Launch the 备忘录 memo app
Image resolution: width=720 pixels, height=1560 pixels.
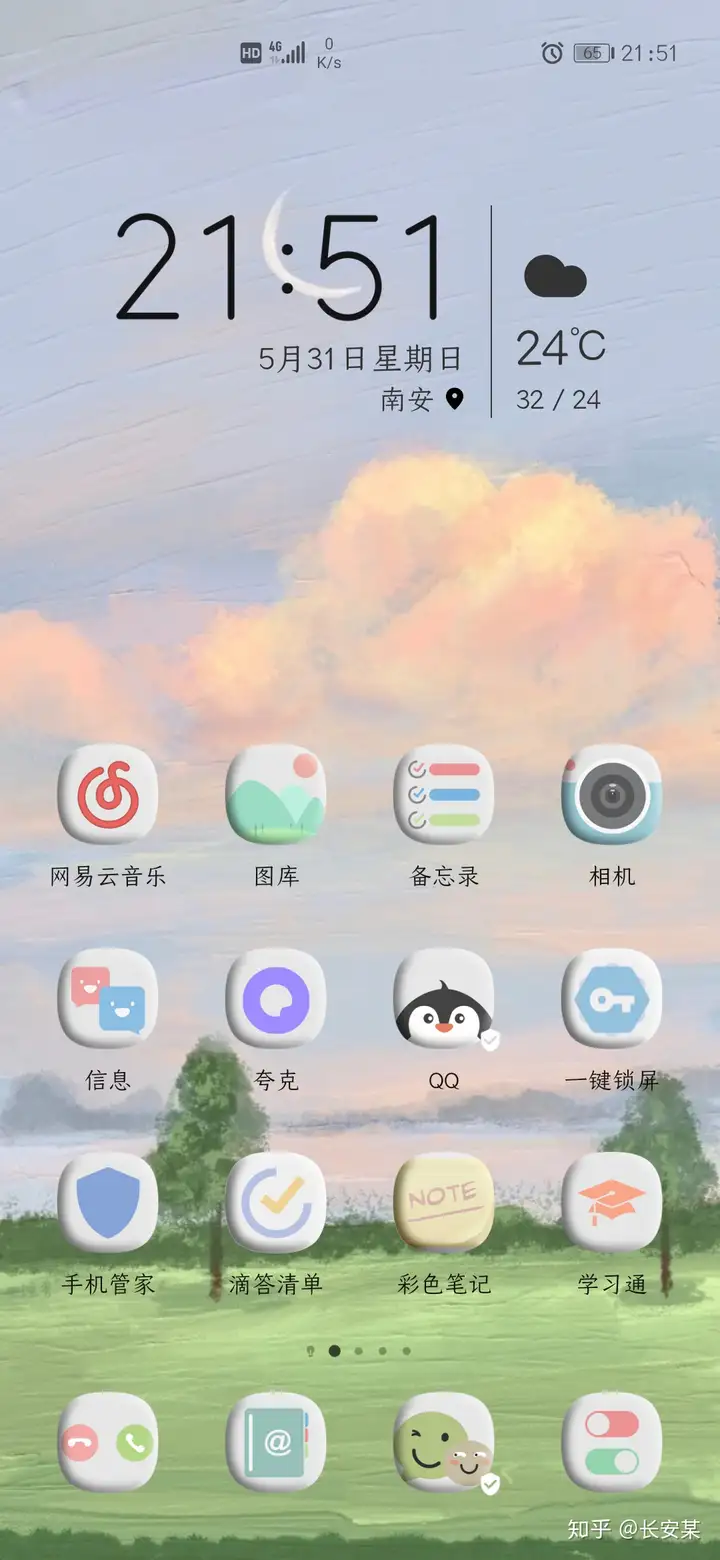444,795
